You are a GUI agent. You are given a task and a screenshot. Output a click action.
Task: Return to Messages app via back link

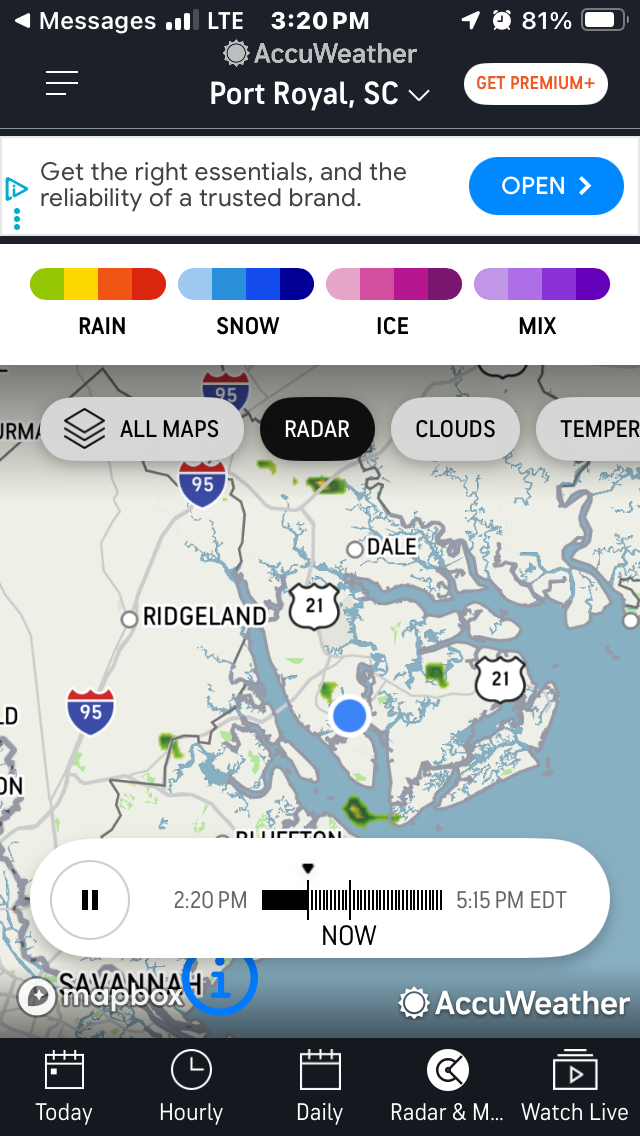[84, 21]
